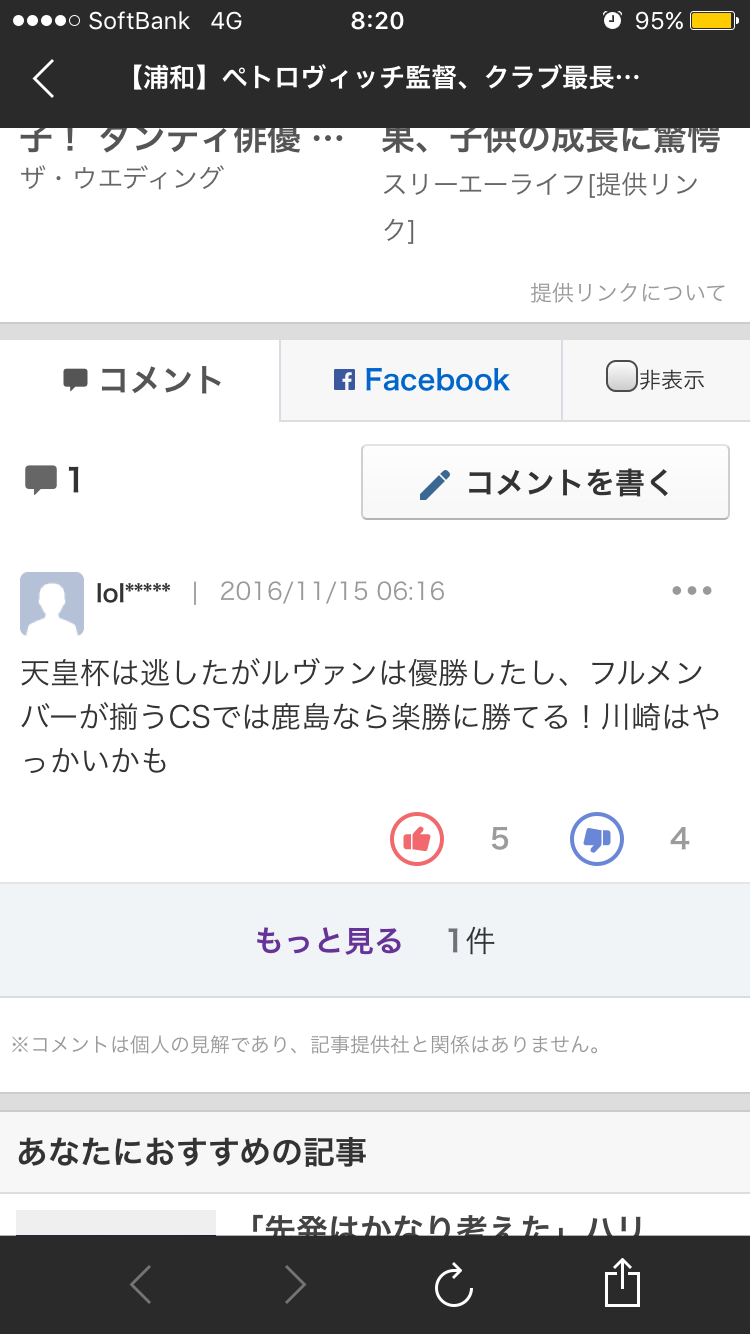
Task: Tap もっと見る to load more comments
Action: (x=329, y=940)
